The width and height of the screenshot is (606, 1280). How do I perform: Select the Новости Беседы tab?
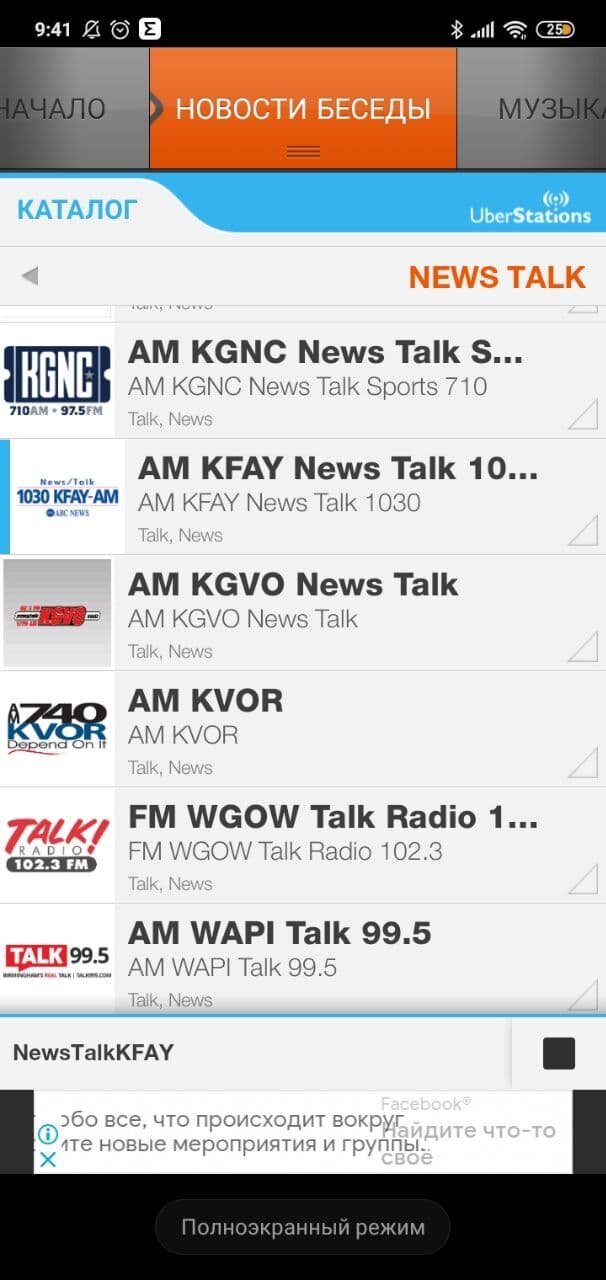tap(303, 108)
